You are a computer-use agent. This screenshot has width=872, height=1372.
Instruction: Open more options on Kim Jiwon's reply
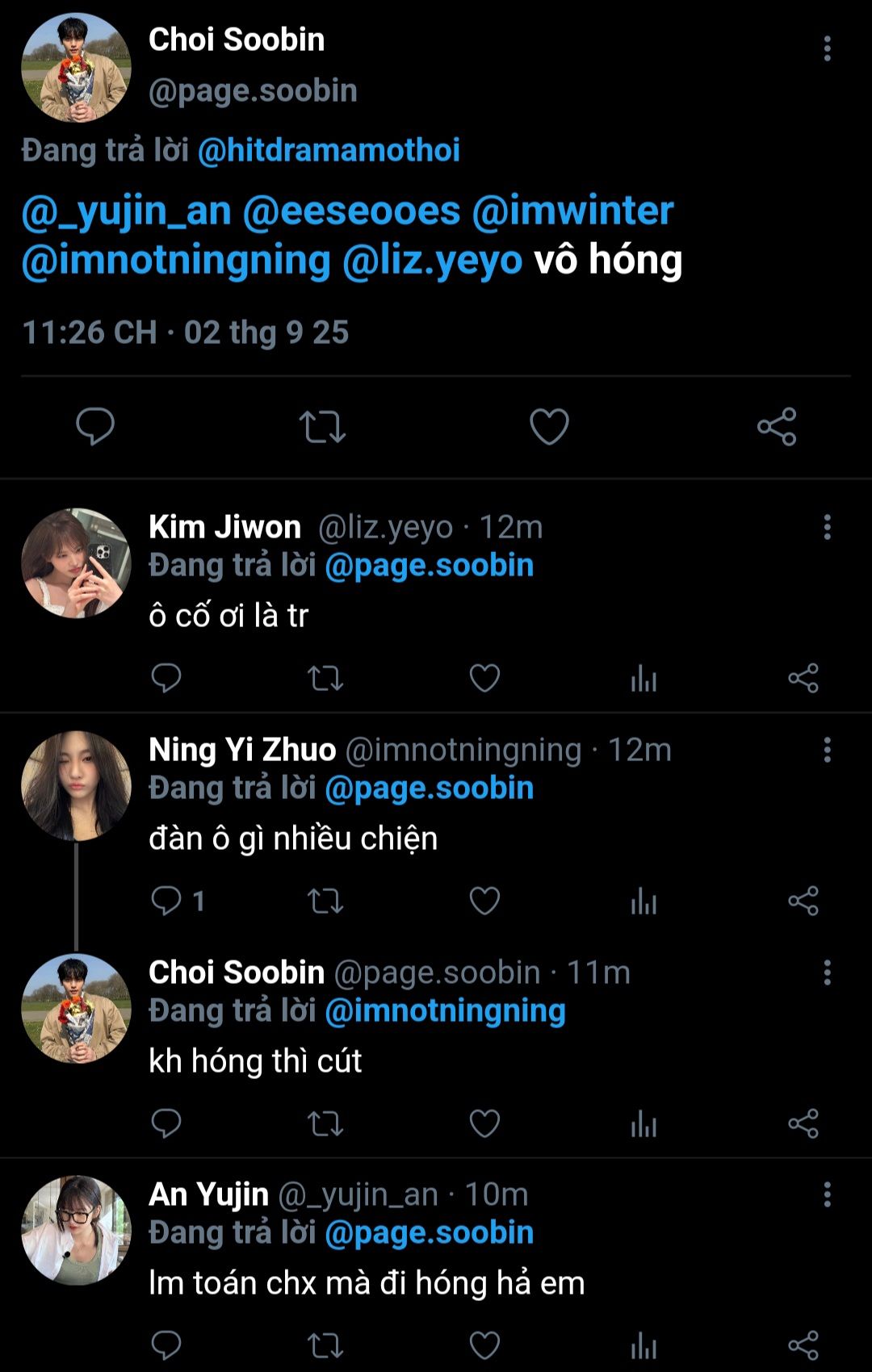click(x=827, y=528)
